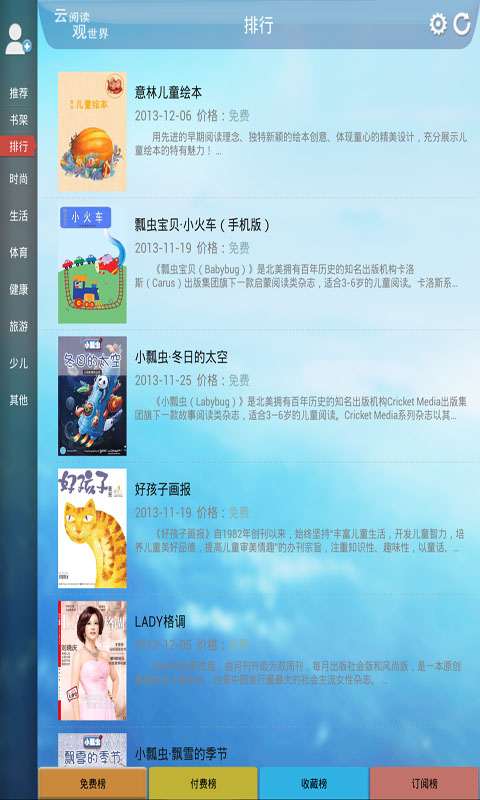Switch to the 免费榜 chart

pyautogui.click(x=92, y=783)
